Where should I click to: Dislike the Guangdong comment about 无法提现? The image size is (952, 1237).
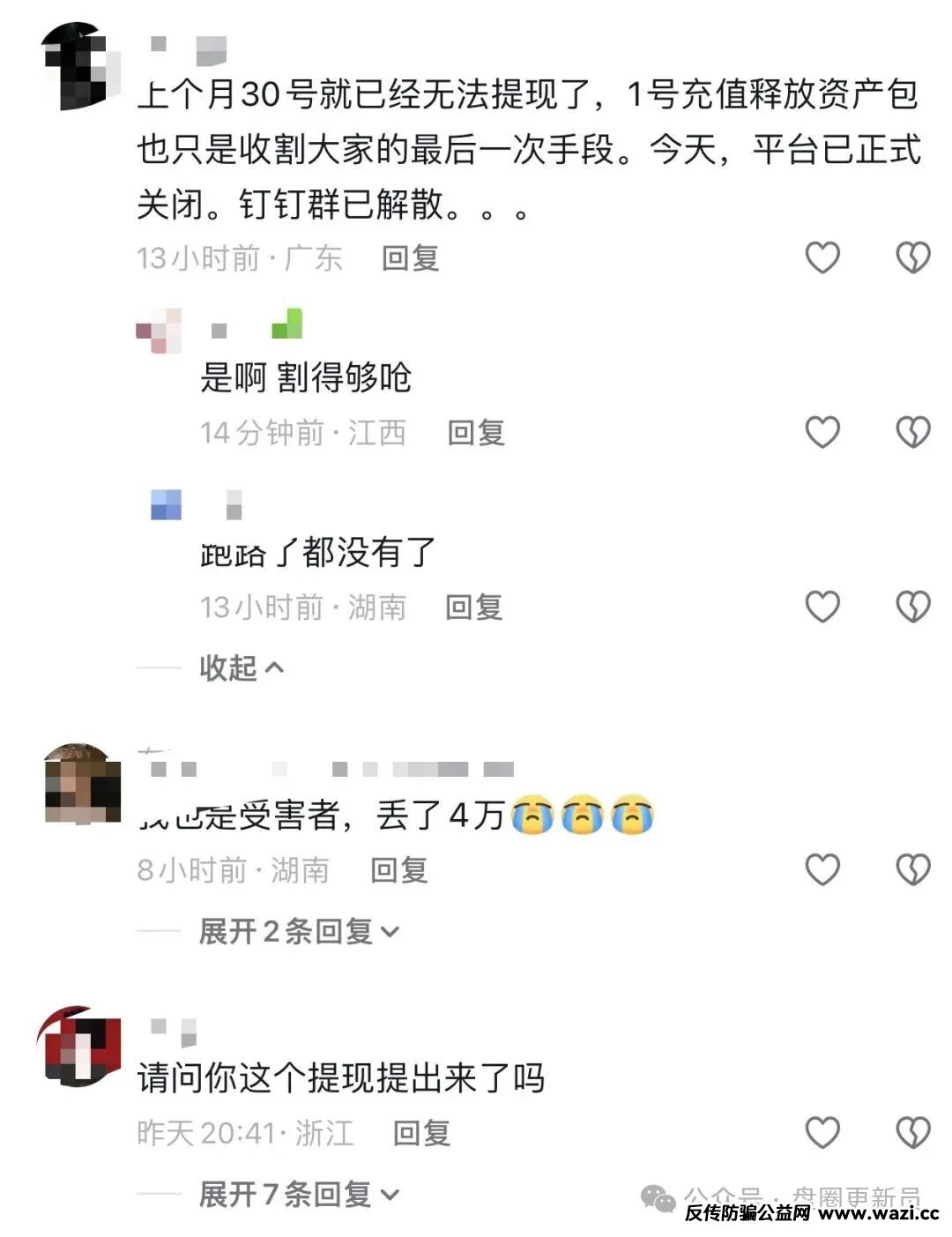pyautogui.click(x=912, y=257)
